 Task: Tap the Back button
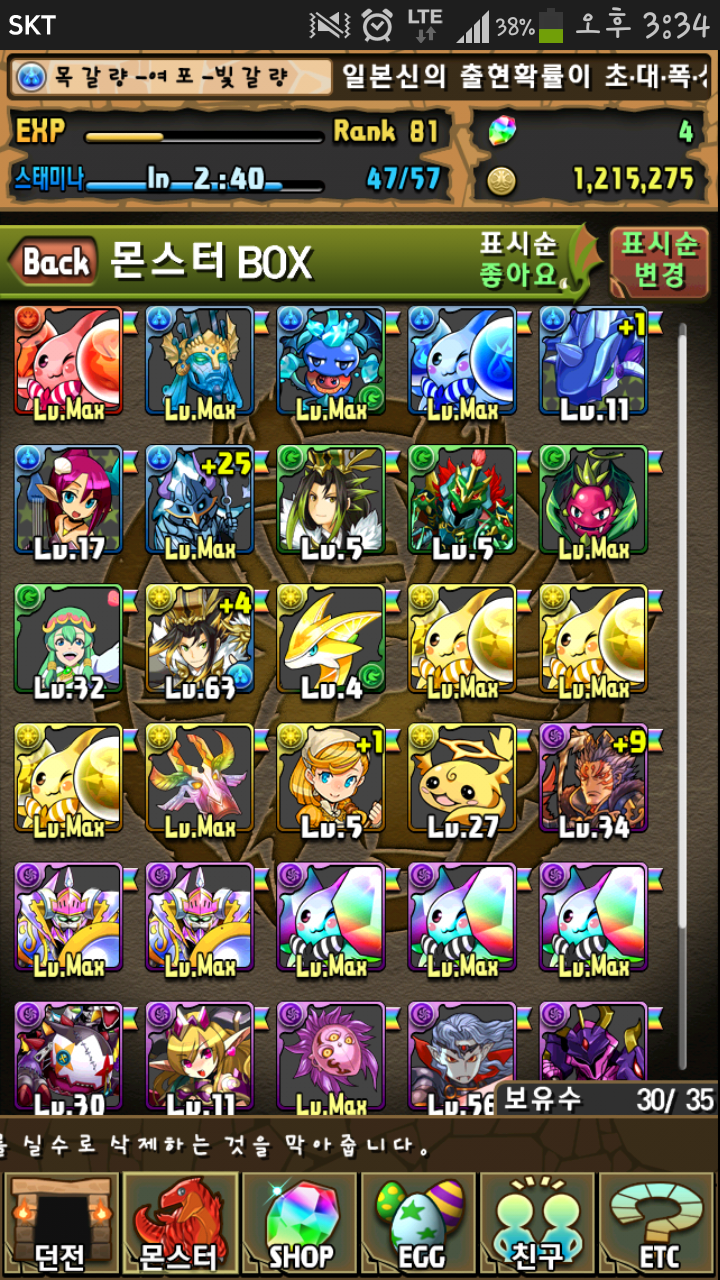[x=55, y=262]
